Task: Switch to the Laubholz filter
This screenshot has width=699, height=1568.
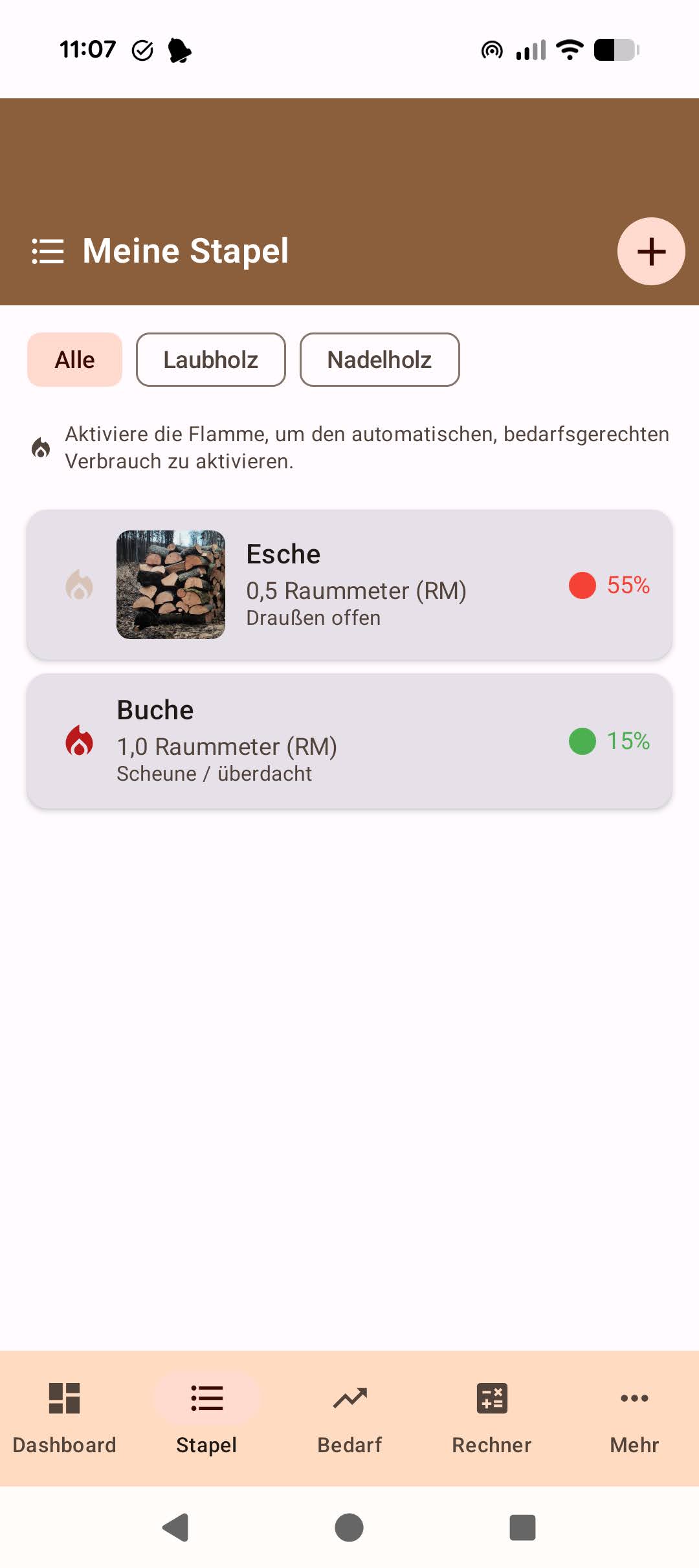Action: click(210, 360)
